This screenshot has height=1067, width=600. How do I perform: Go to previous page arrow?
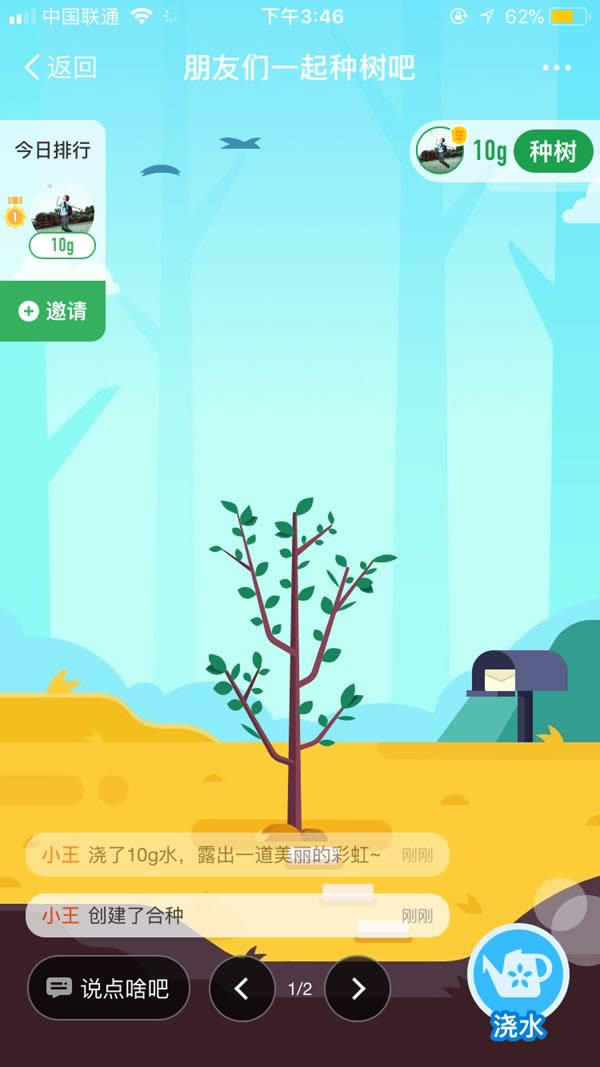click(241, 988)
